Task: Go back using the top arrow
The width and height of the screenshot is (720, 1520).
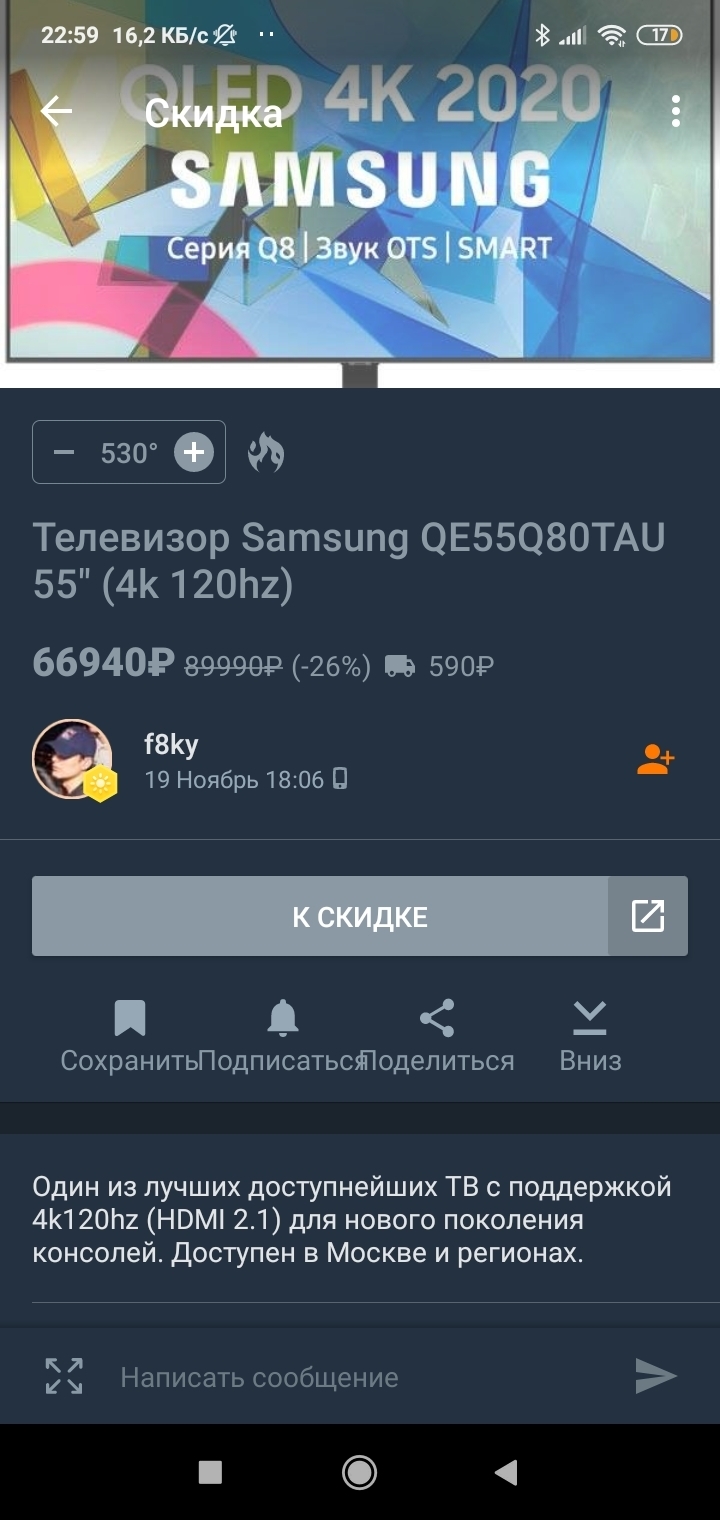Action: tap(56, 111)
